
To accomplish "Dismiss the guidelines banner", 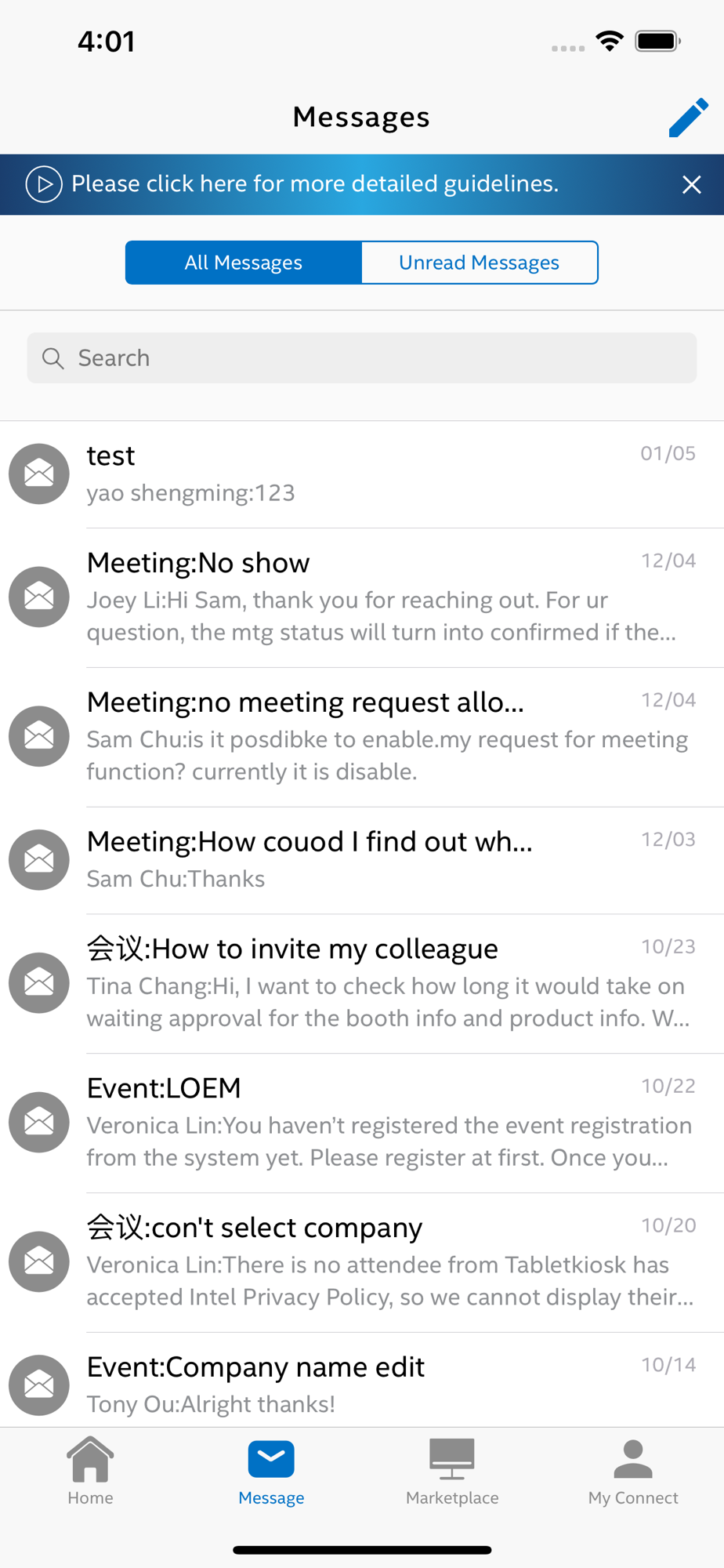I will (691, 184).
